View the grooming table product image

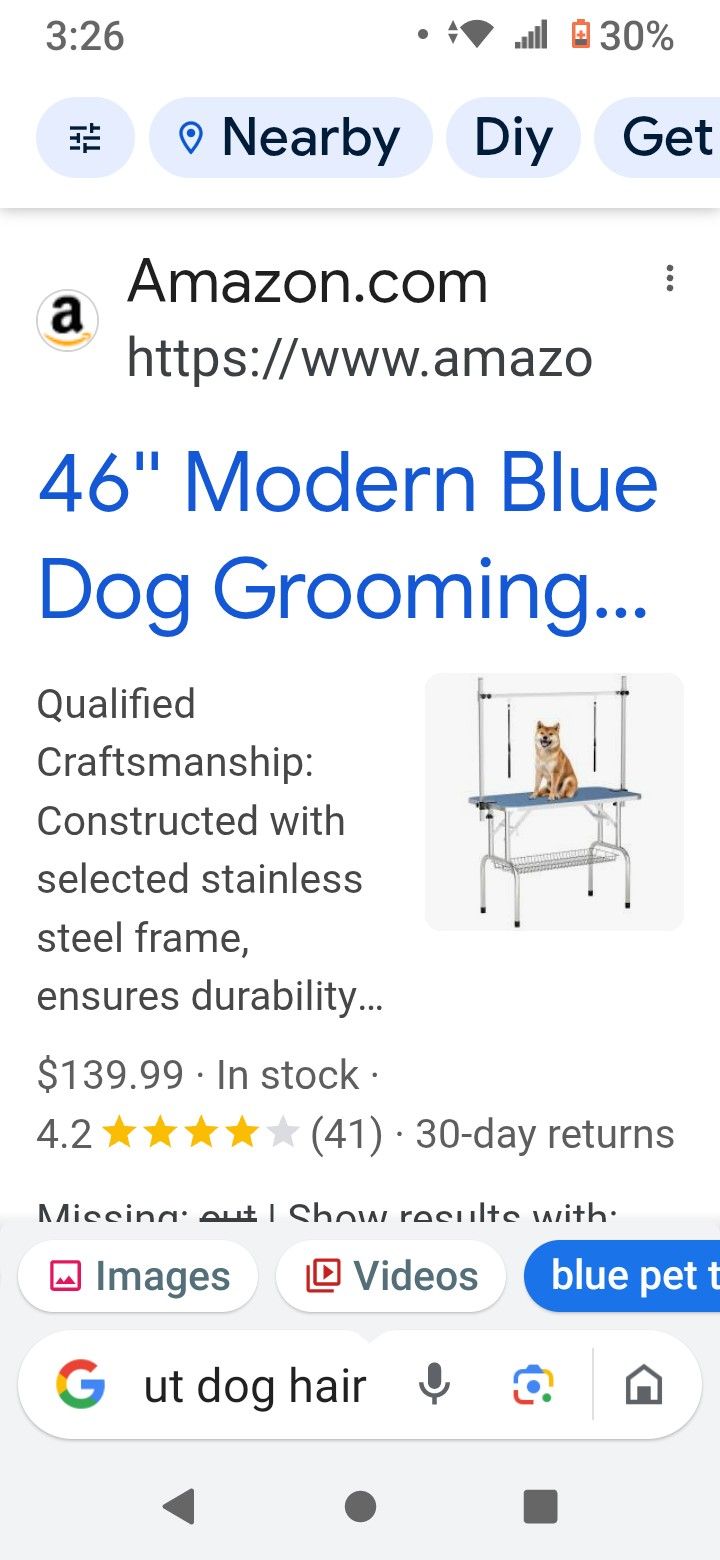click(554, 801)
